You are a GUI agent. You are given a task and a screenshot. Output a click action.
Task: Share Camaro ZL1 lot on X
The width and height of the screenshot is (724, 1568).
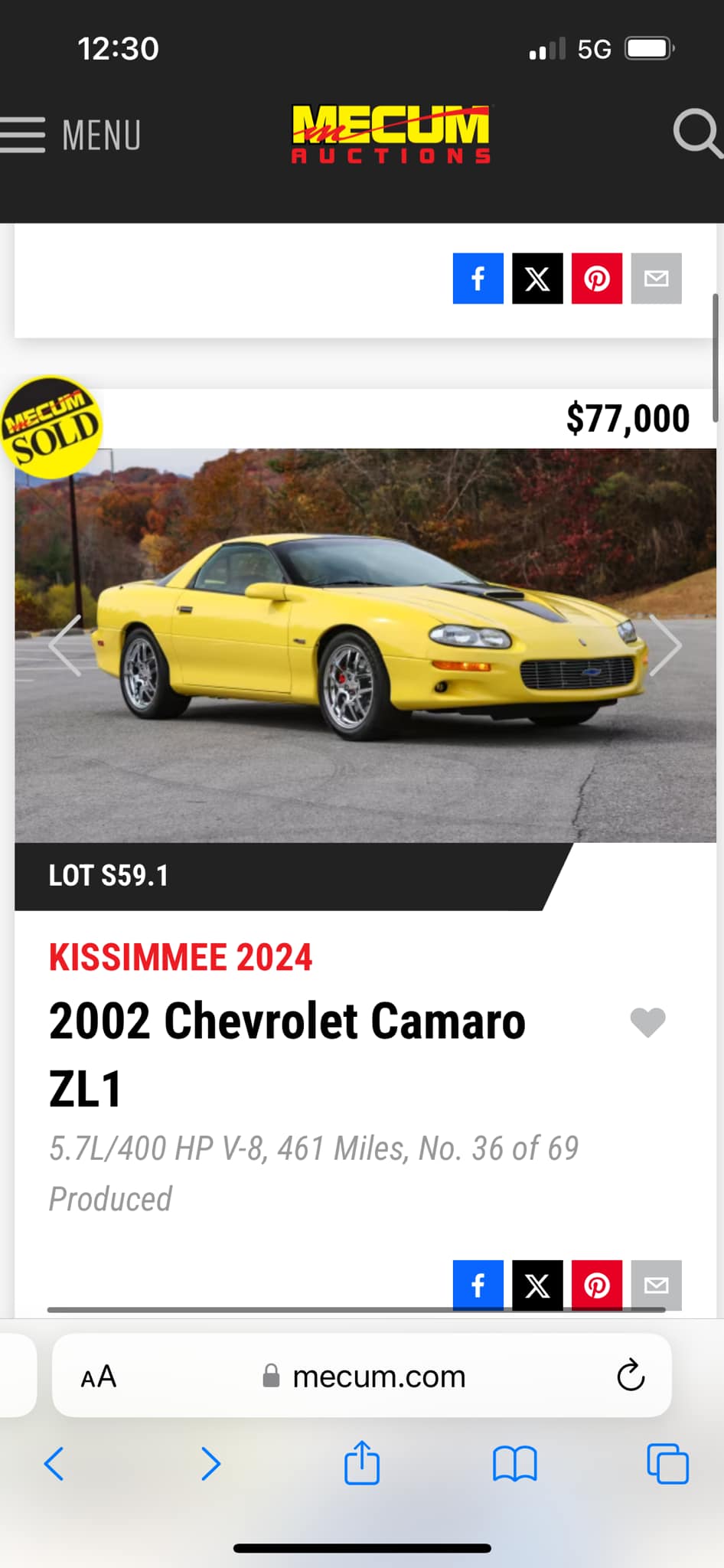[x=537, y=1285]
